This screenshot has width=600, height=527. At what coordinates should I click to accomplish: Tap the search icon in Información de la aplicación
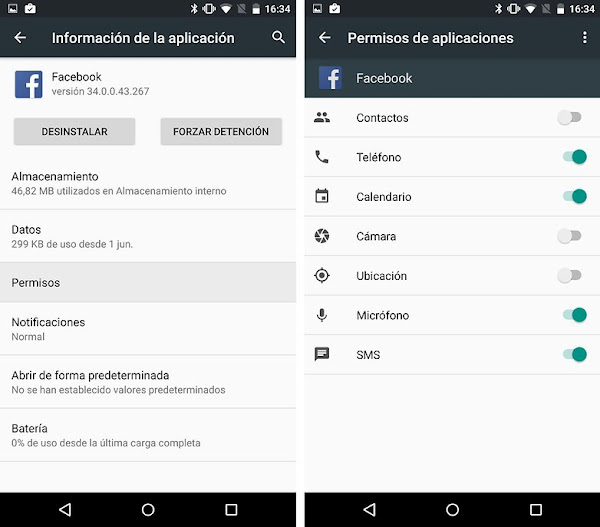pyautogui.click(x=278, y=38)
